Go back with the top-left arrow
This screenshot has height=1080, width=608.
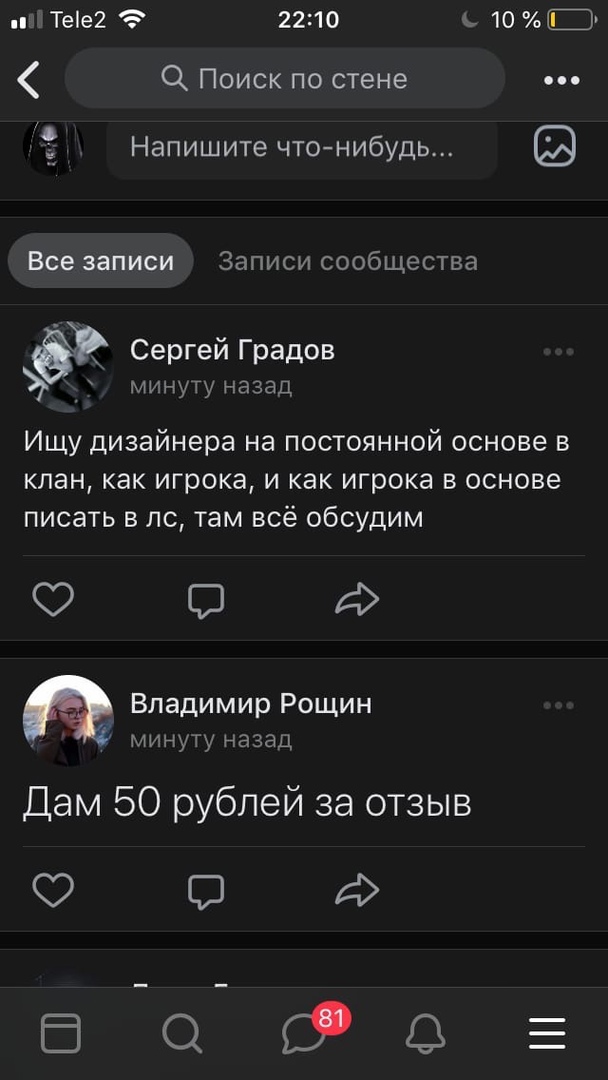click(x=29, y=80)
